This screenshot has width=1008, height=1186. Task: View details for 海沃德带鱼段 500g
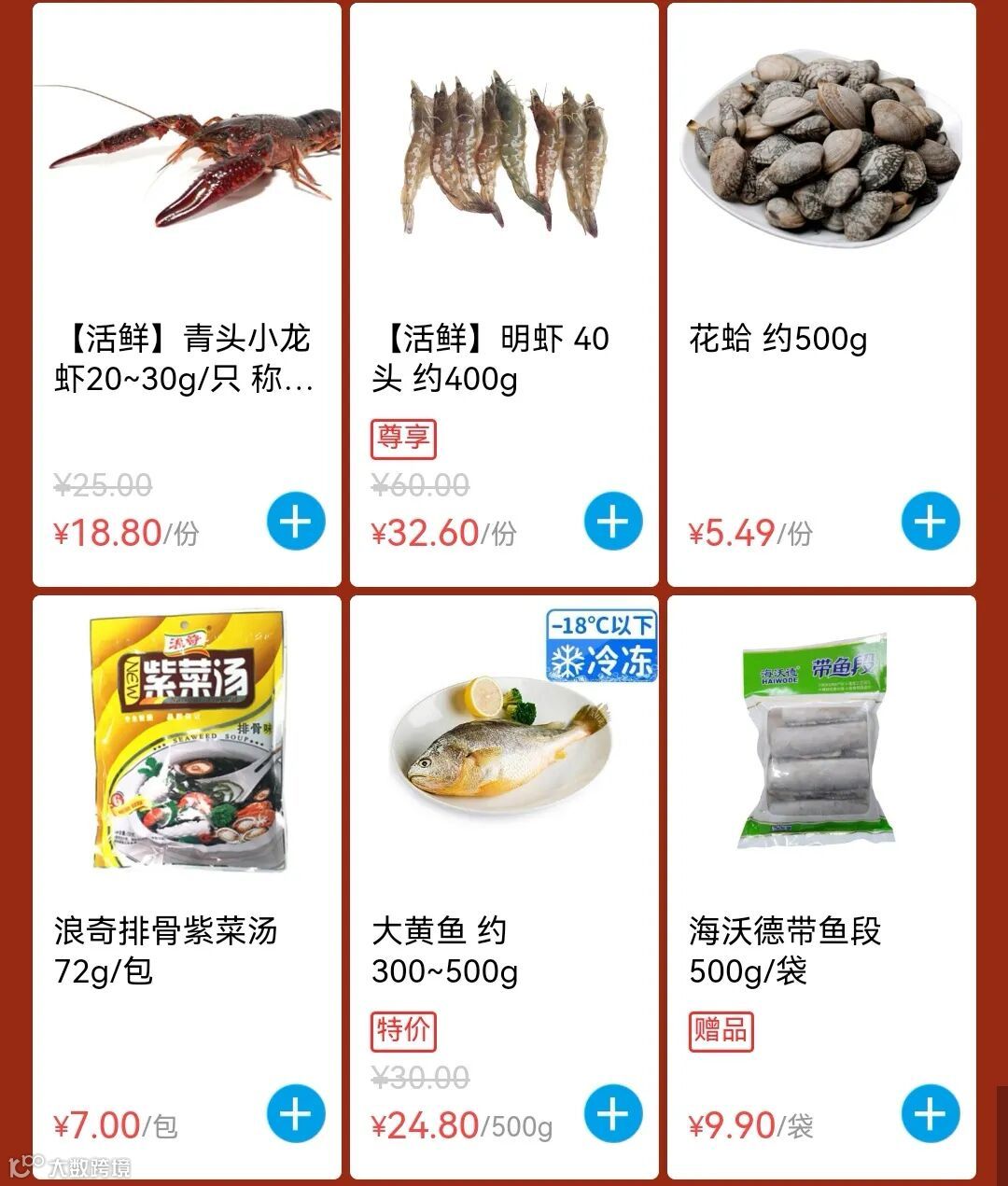(x=821, y=746)
